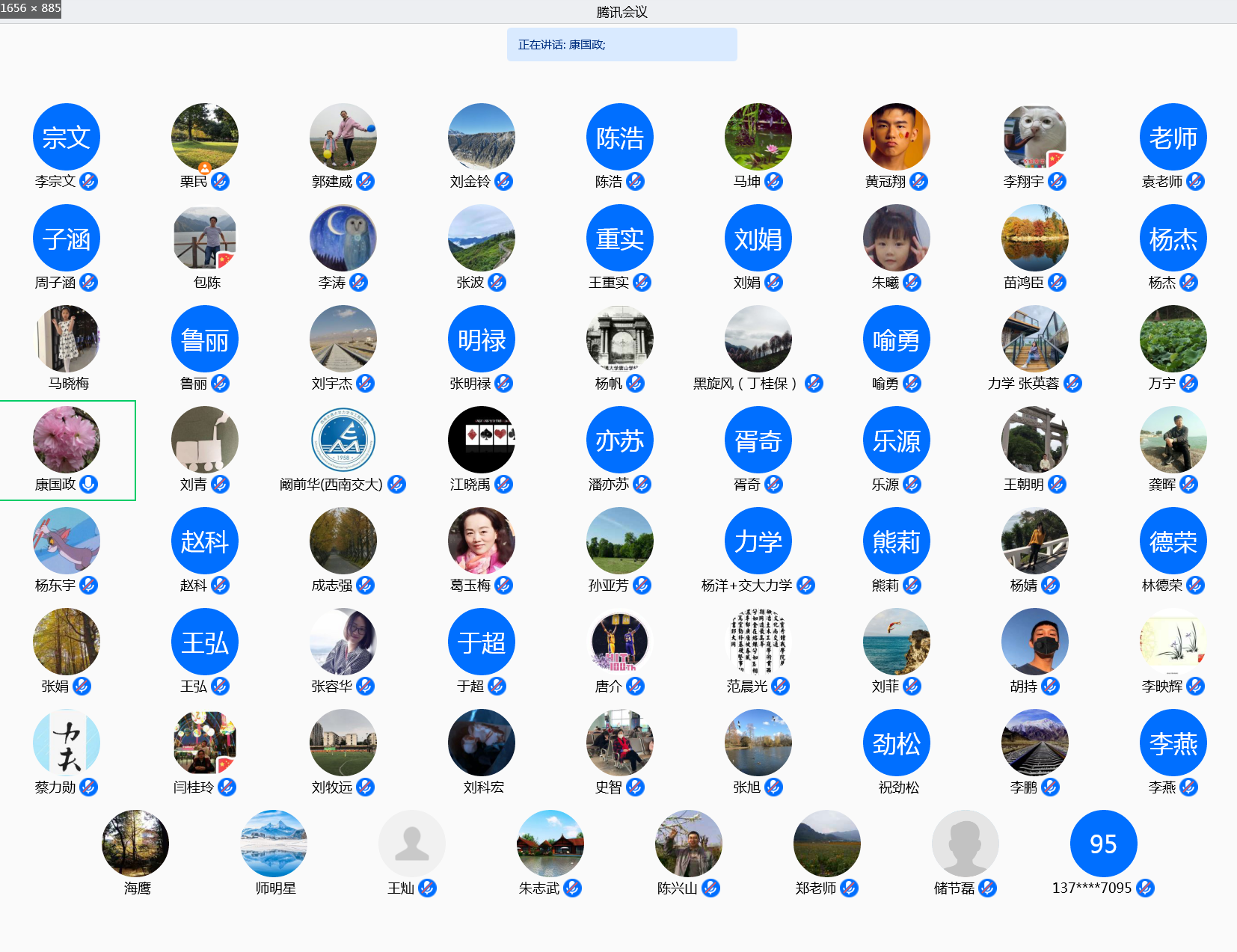Choose 黑旋风(丁桂保)'s tile
The height and width of the screenshot is (952, 1237).
(x=758, y=340)
